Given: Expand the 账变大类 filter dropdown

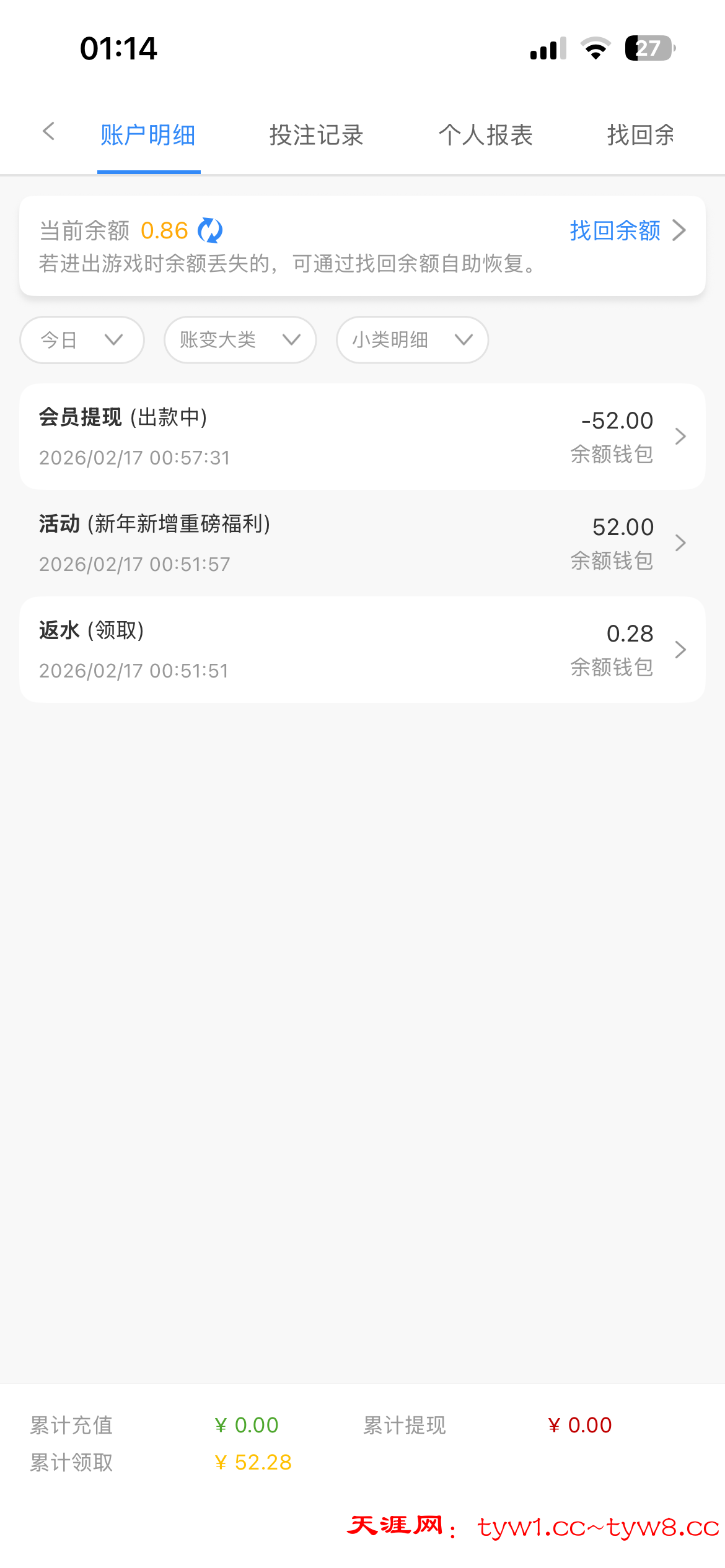Looking at the screenshot, I should click(x=239, y=339).
